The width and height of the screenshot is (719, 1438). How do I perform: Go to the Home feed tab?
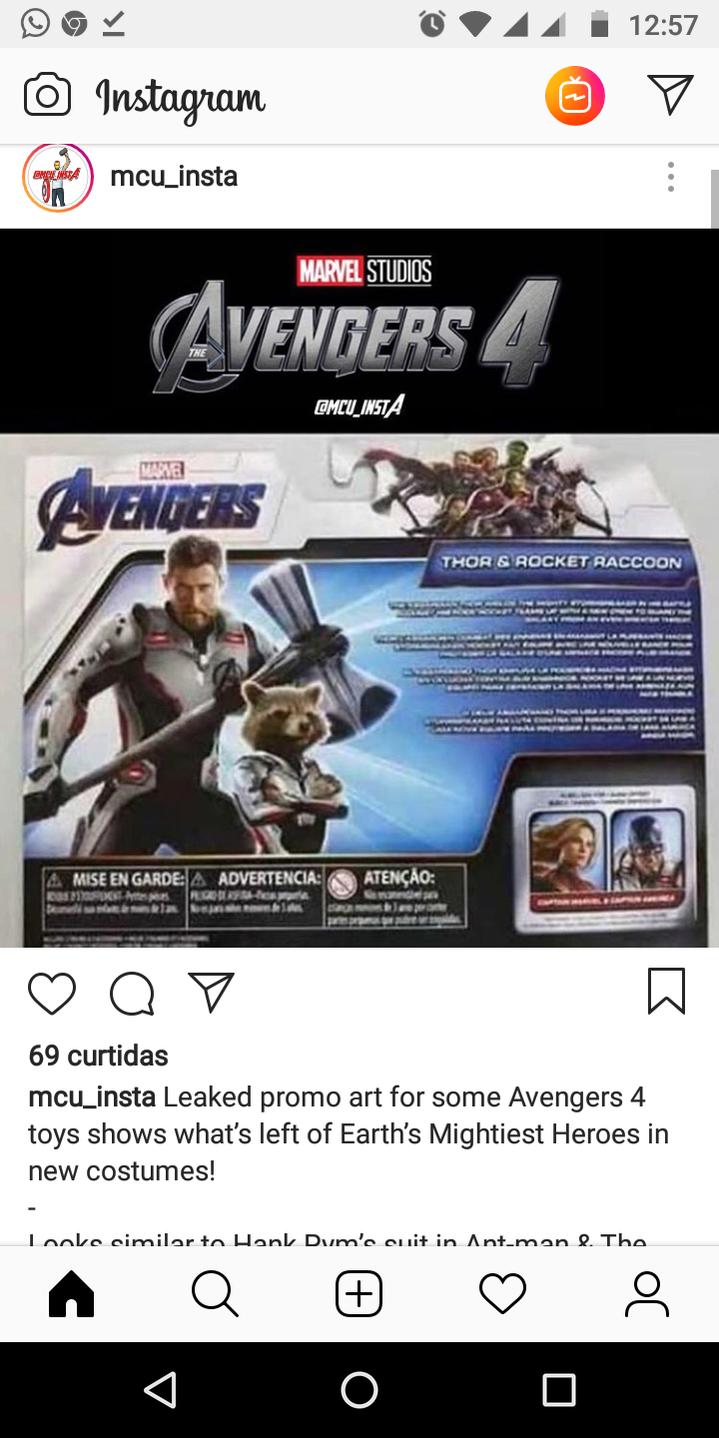coord(71,1294)
